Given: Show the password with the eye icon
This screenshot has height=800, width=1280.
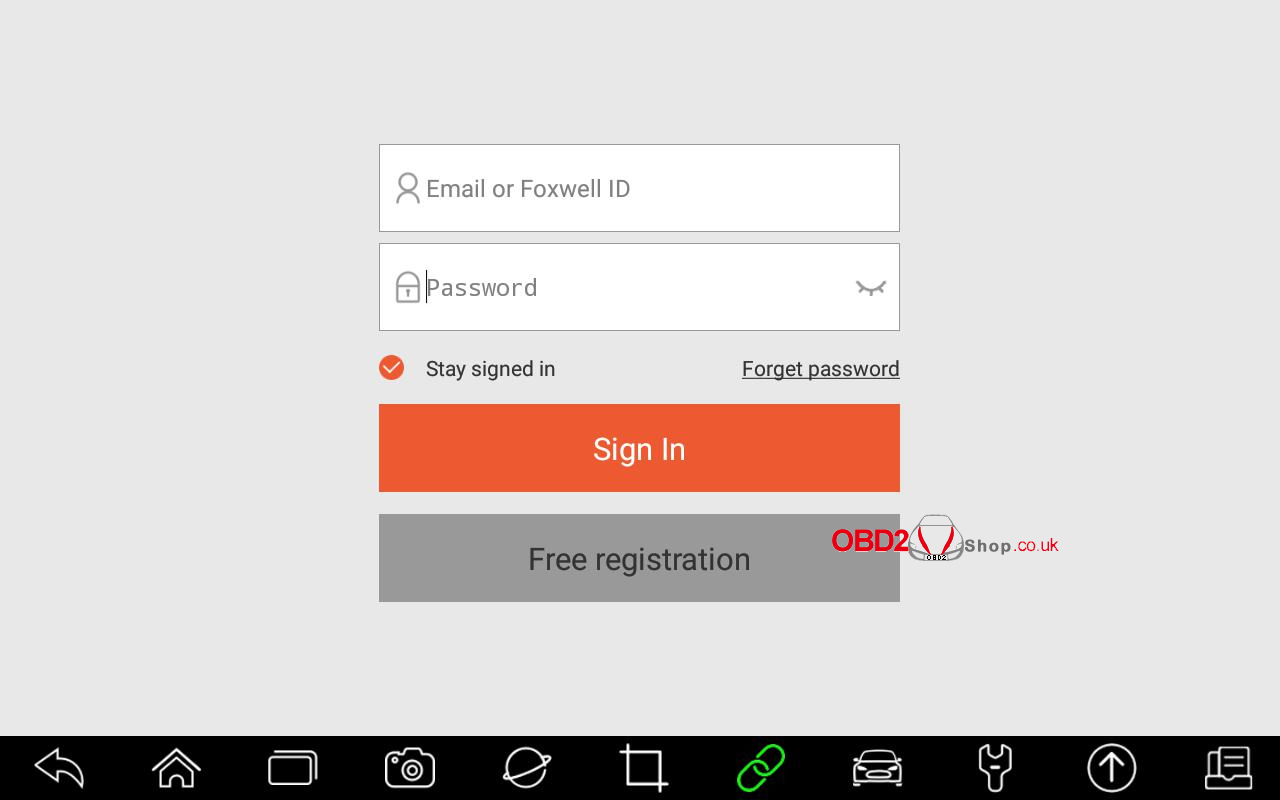Looking at the screenshot, I should pyautogui.click(x=870, y=288).
